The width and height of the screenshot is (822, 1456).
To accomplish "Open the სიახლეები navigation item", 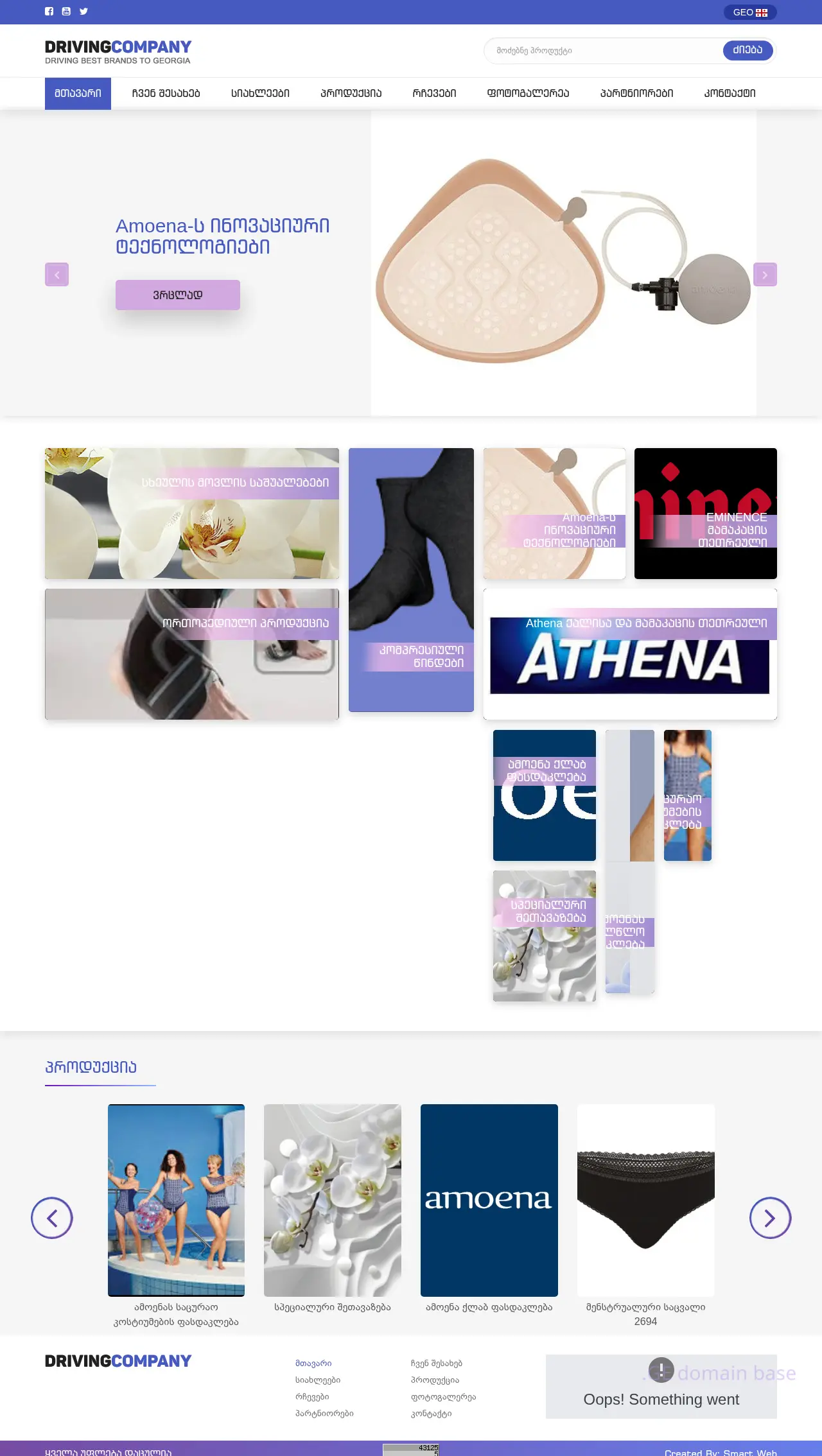I will [260, 94].
